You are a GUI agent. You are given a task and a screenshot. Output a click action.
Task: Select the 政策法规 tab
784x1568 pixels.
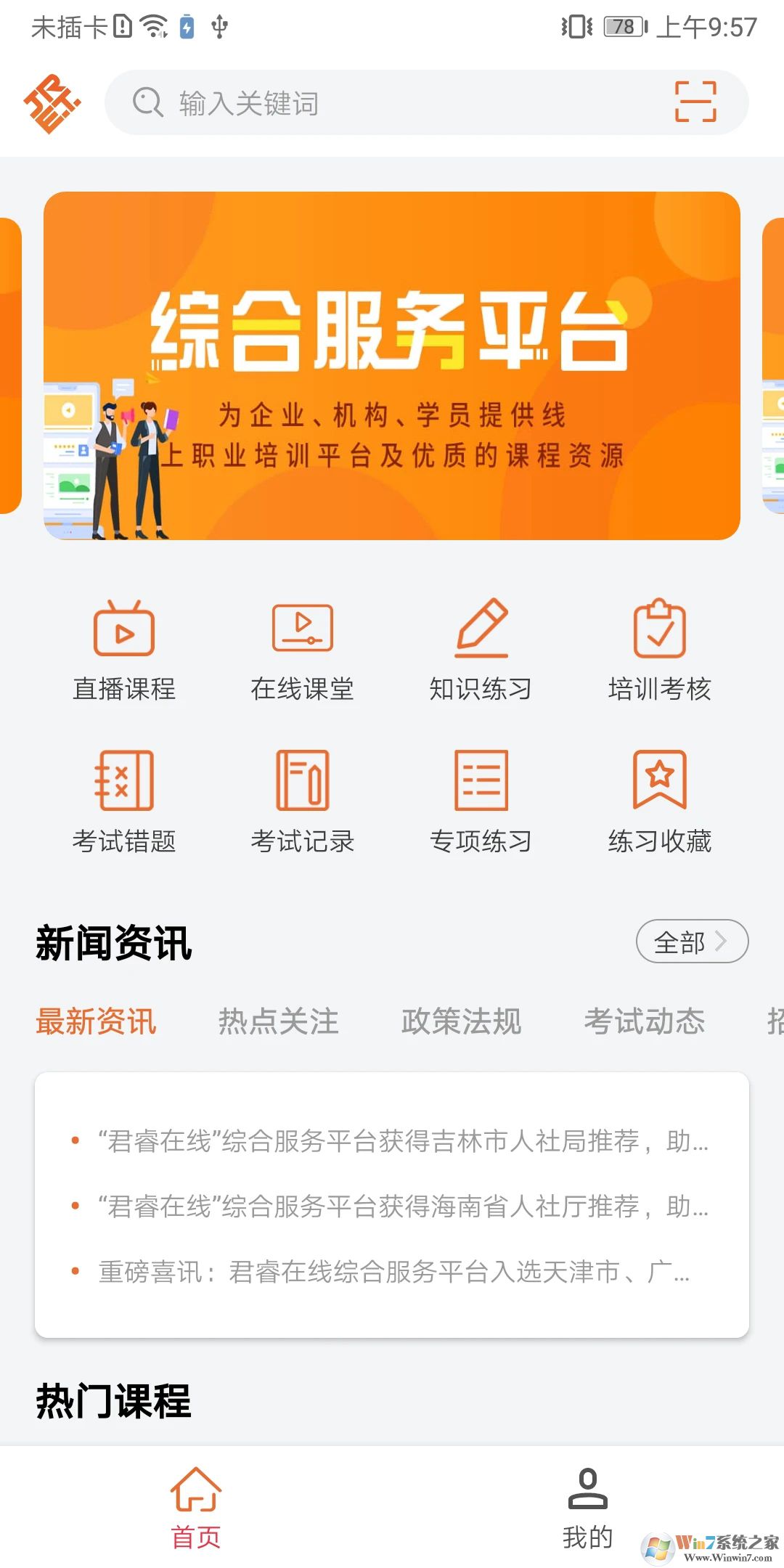pyautogui.click(x=461, y=1022)
